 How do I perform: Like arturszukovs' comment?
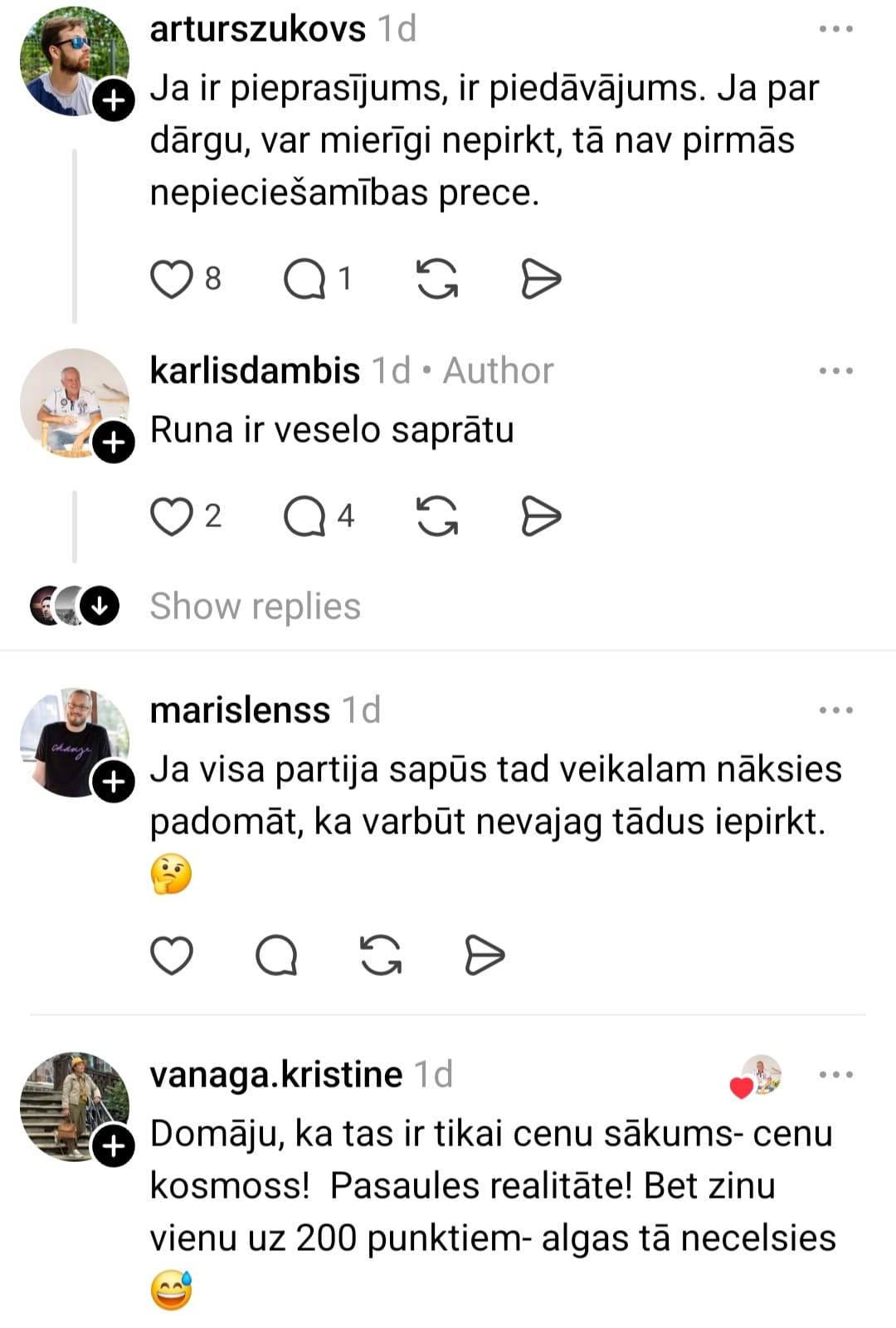coord(171,279)
